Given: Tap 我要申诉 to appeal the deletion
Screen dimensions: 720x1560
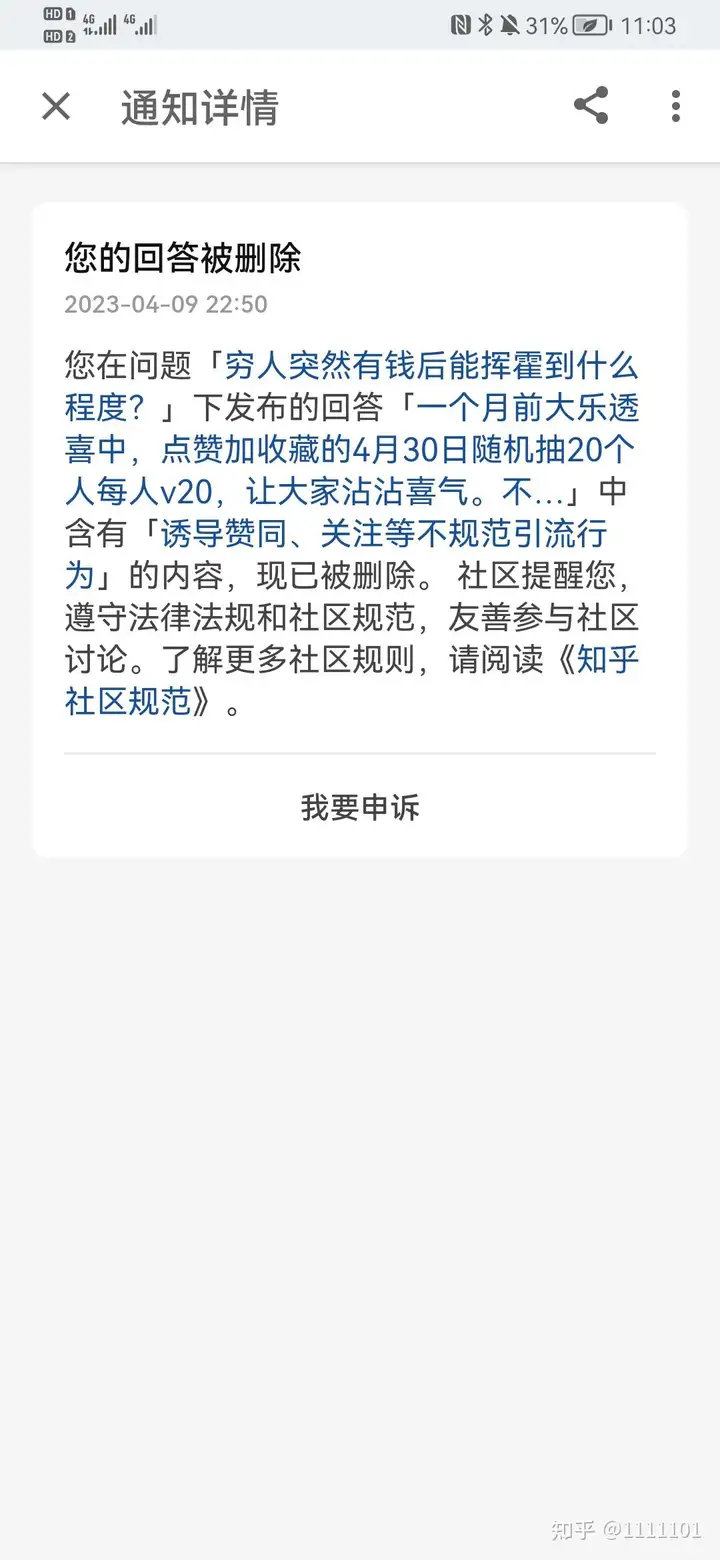Looking at the screenshot, I should [360, 807].
